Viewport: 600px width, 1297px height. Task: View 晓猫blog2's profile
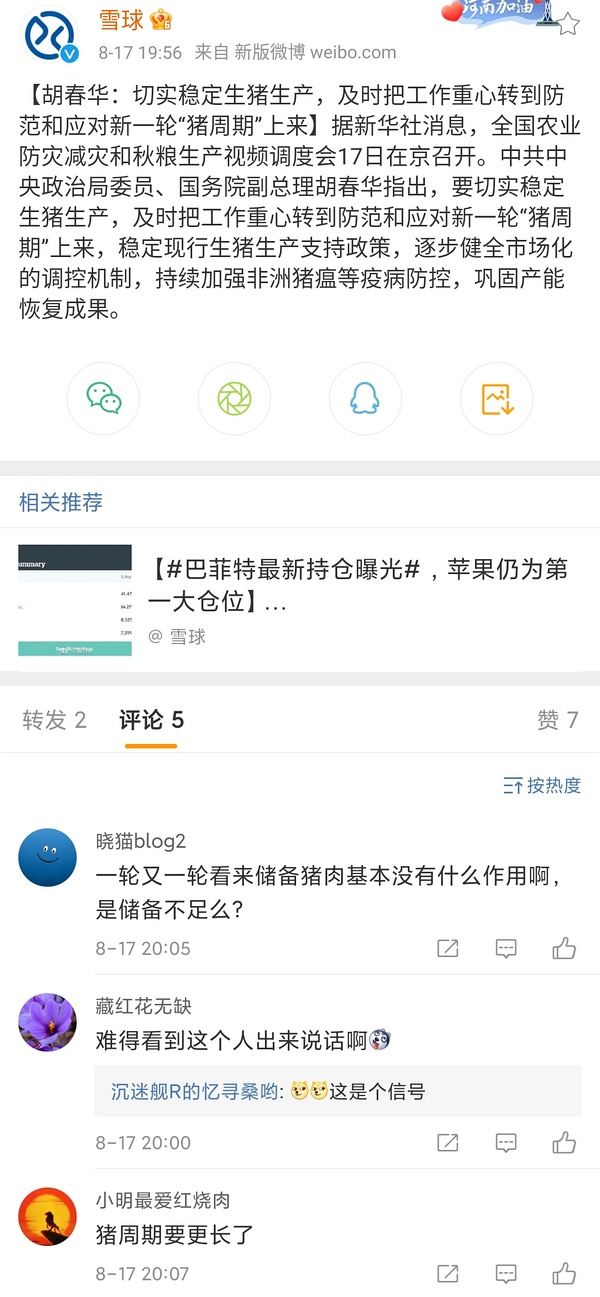coord(48,857)
